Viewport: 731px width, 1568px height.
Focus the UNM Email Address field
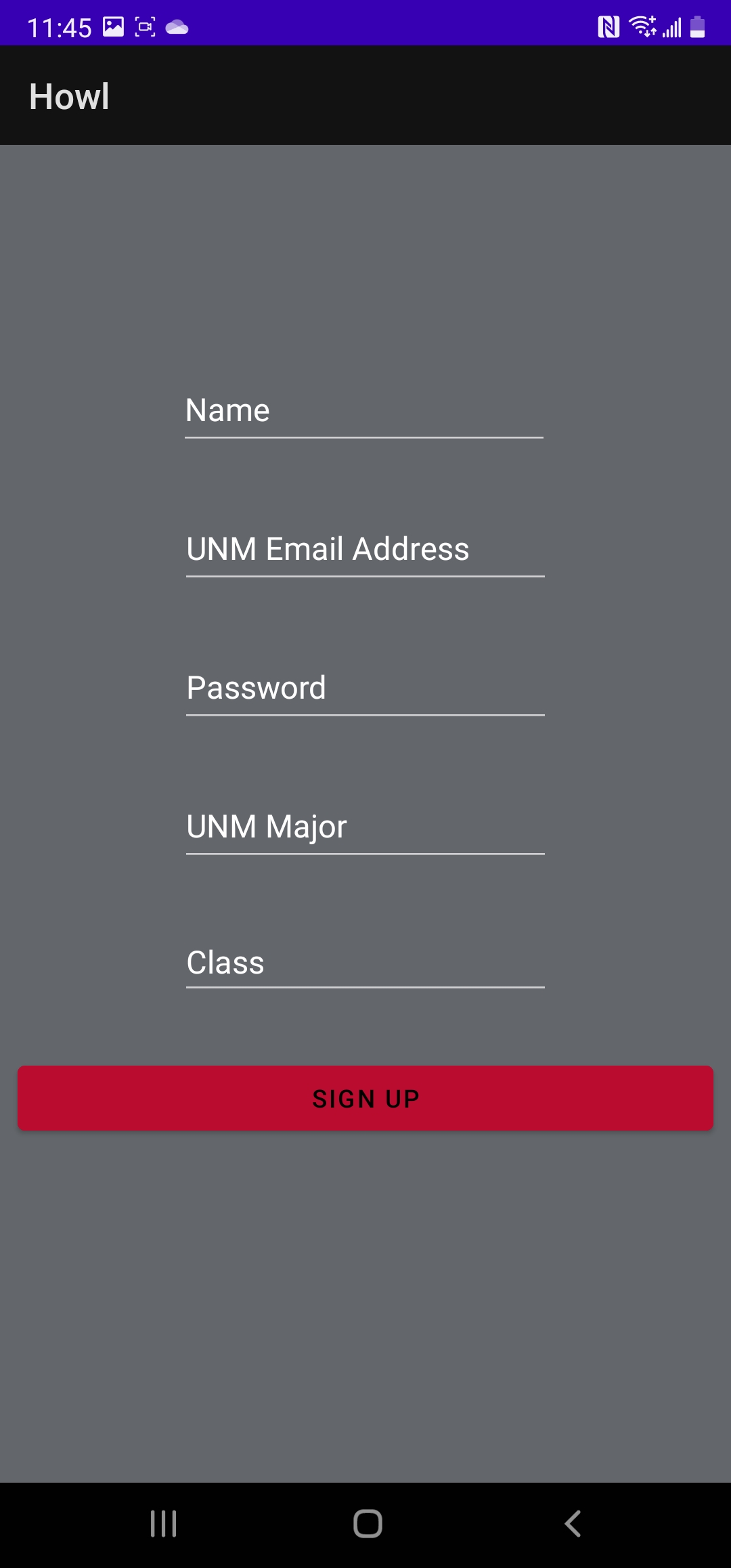(x=365, y=549)
